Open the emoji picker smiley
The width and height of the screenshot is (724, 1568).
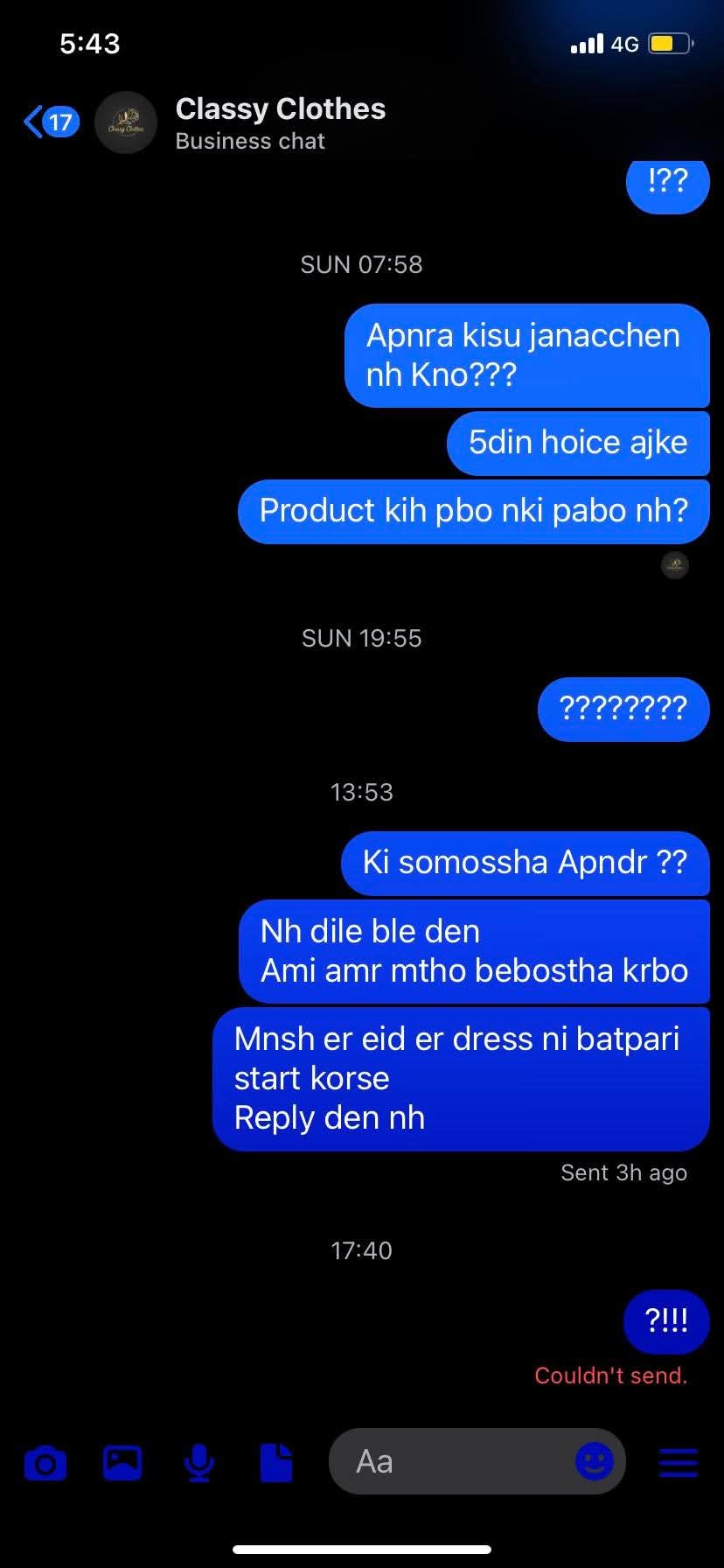click(x=595, y=1460)
